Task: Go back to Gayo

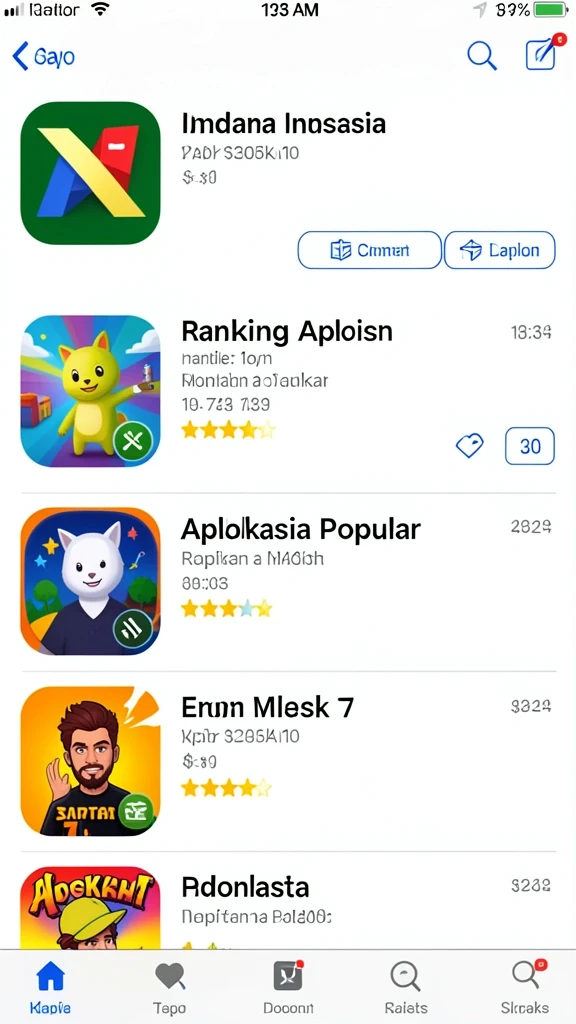Action: 44,57
